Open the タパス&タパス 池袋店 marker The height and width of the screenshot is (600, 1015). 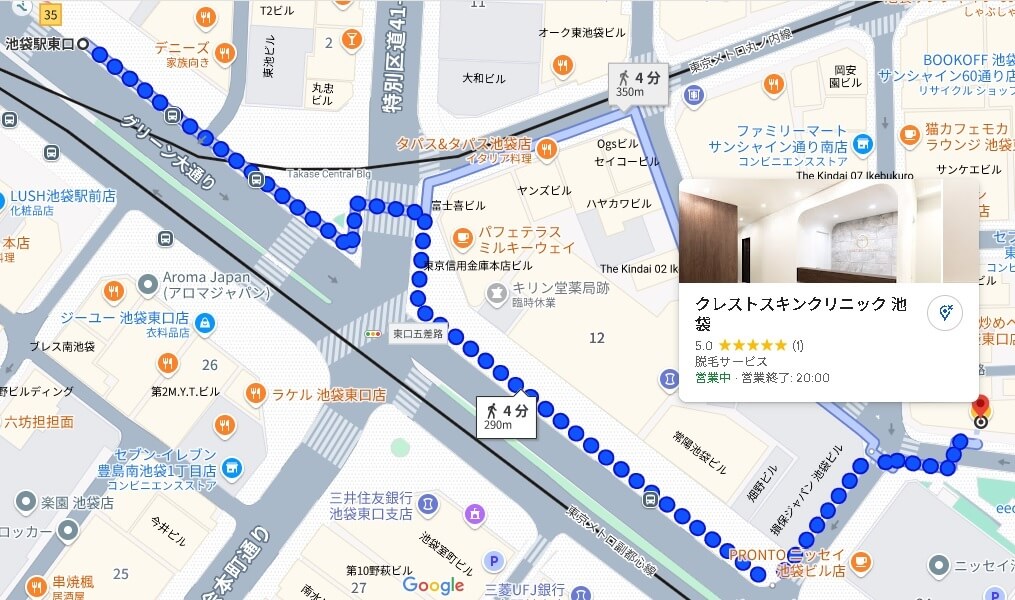coord(546,150)
